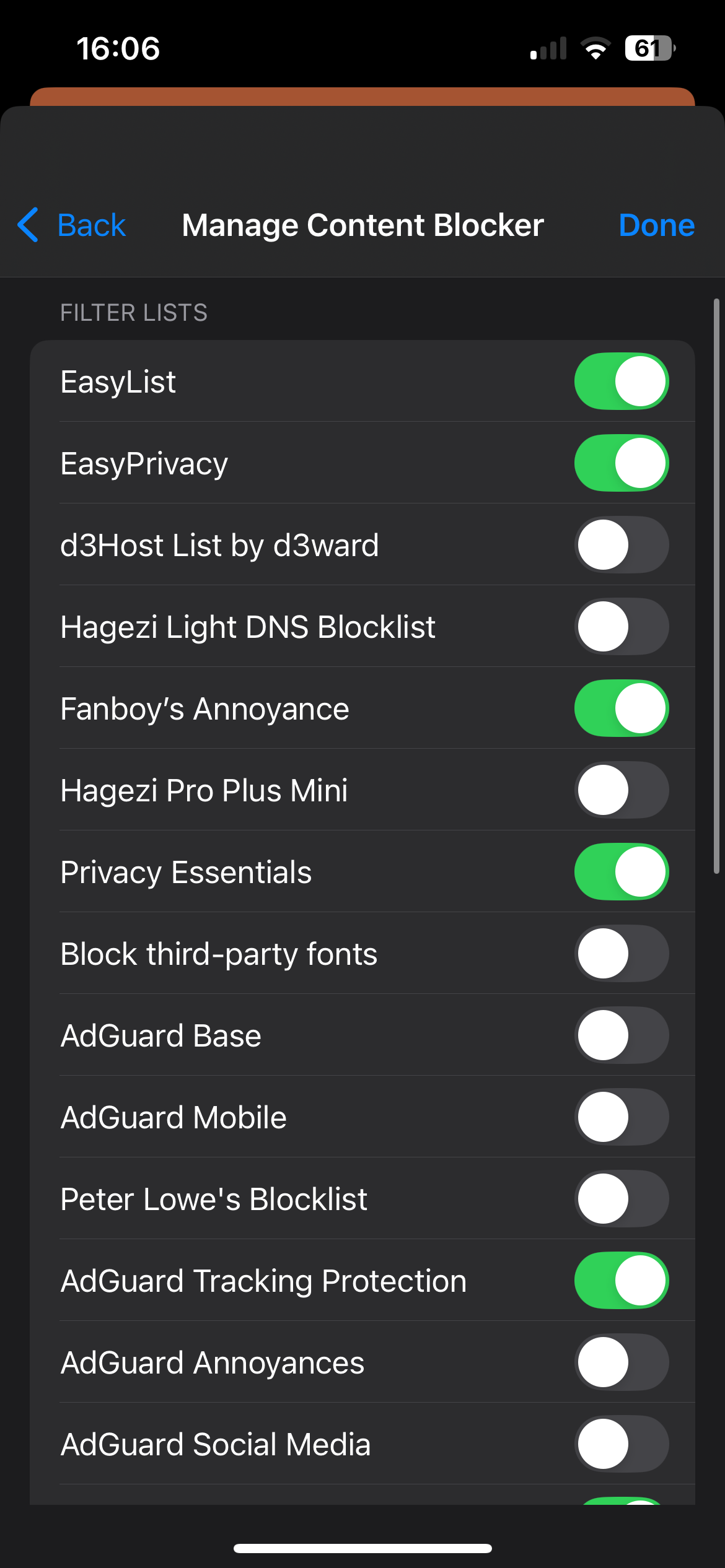
Task: Turn on AdGuard Annoyances
Action: [622, 1362]
